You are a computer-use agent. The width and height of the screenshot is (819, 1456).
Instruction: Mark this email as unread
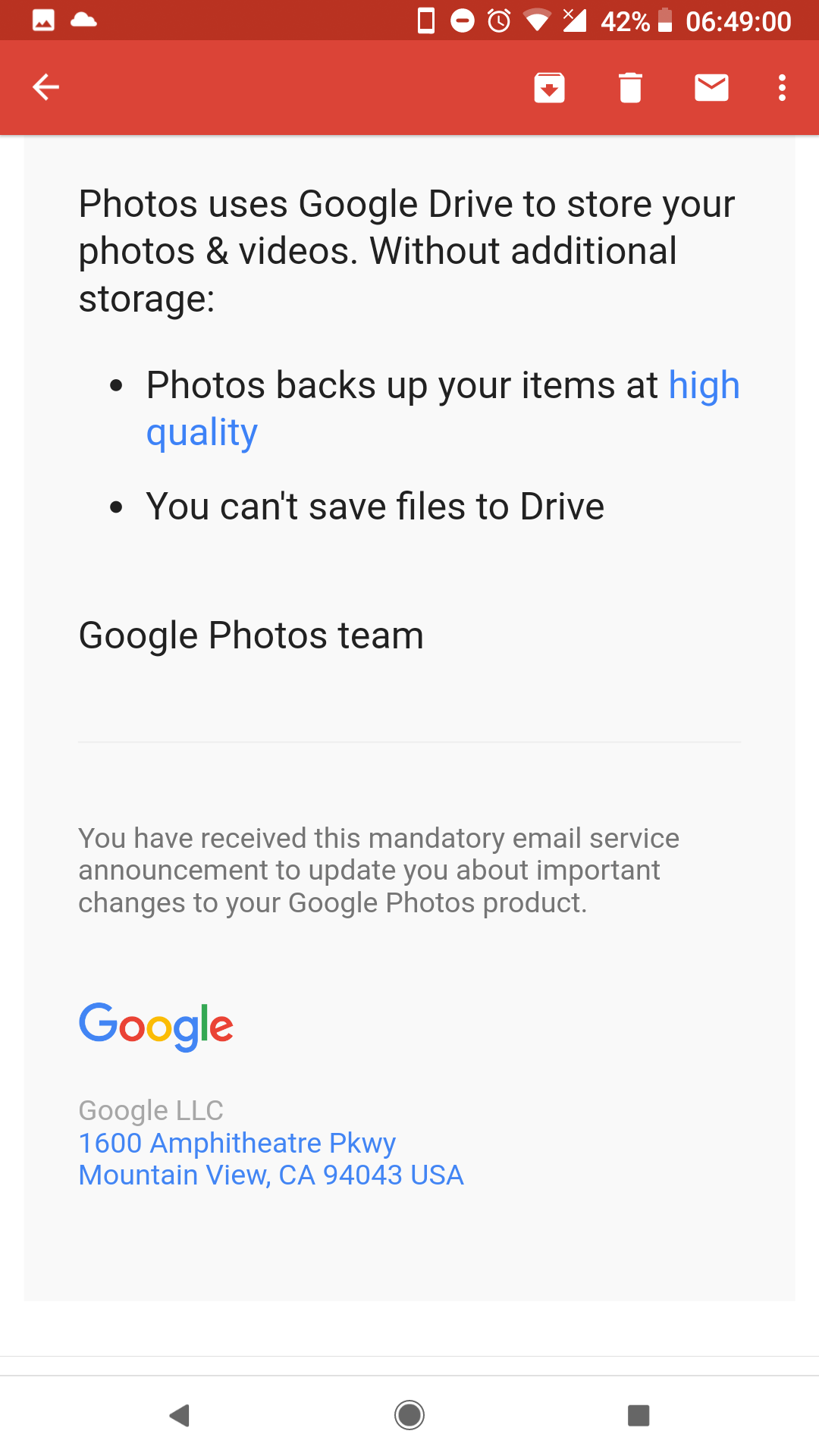[711, 87]
